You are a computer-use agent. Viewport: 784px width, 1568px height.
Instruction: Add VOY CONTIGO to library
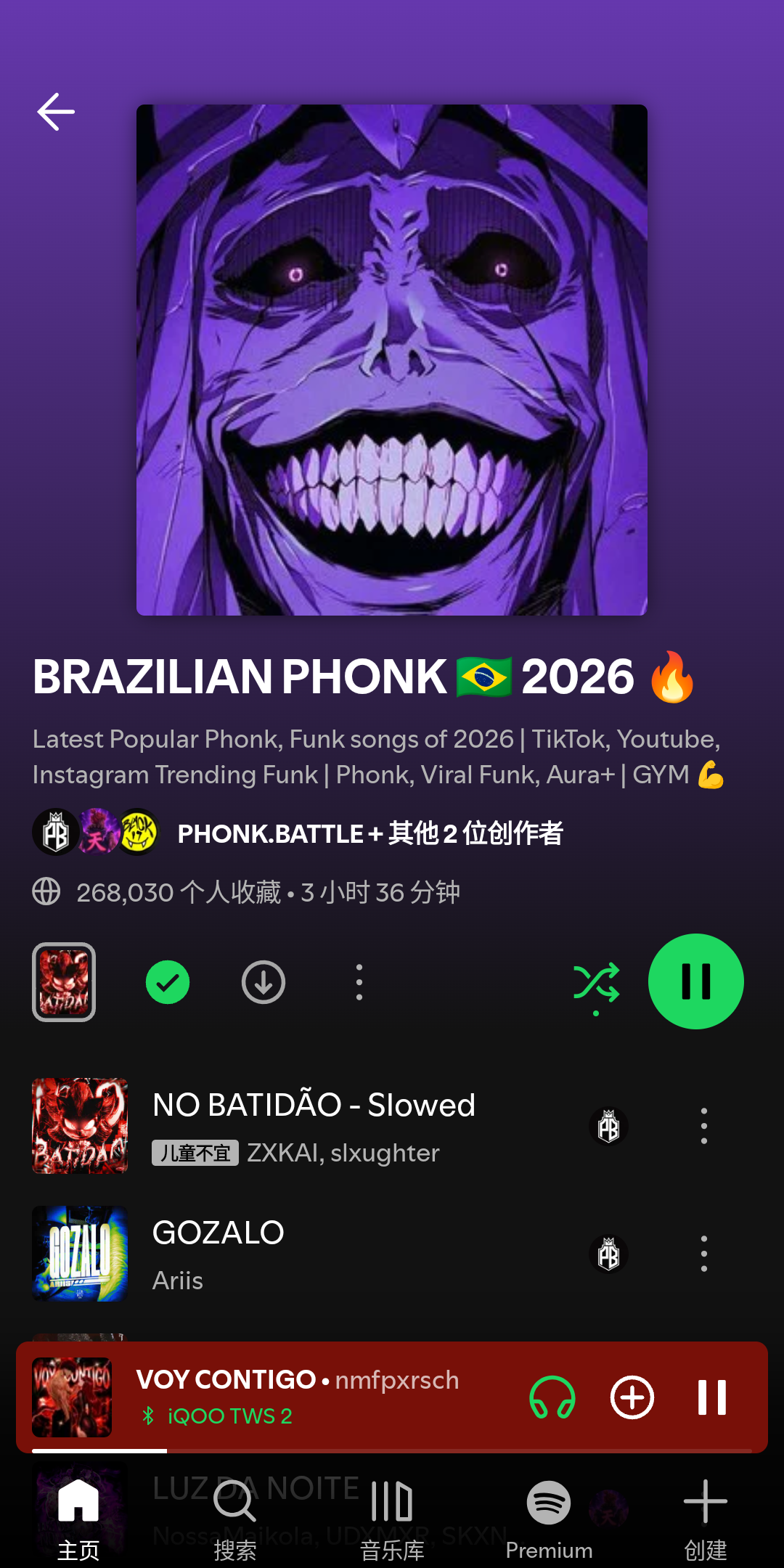632,1397
